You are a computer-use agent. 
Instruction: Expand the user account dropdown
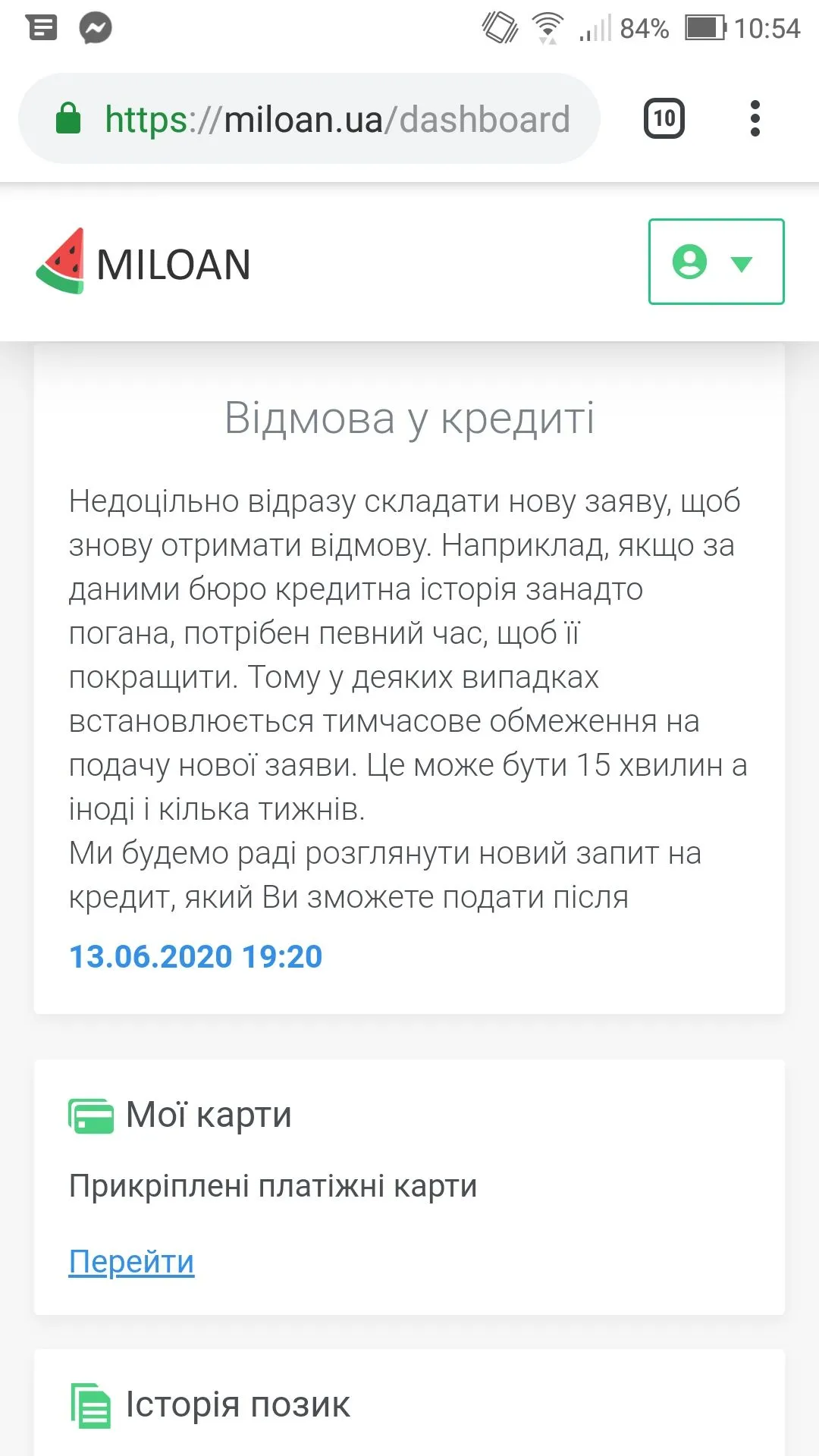716,262
